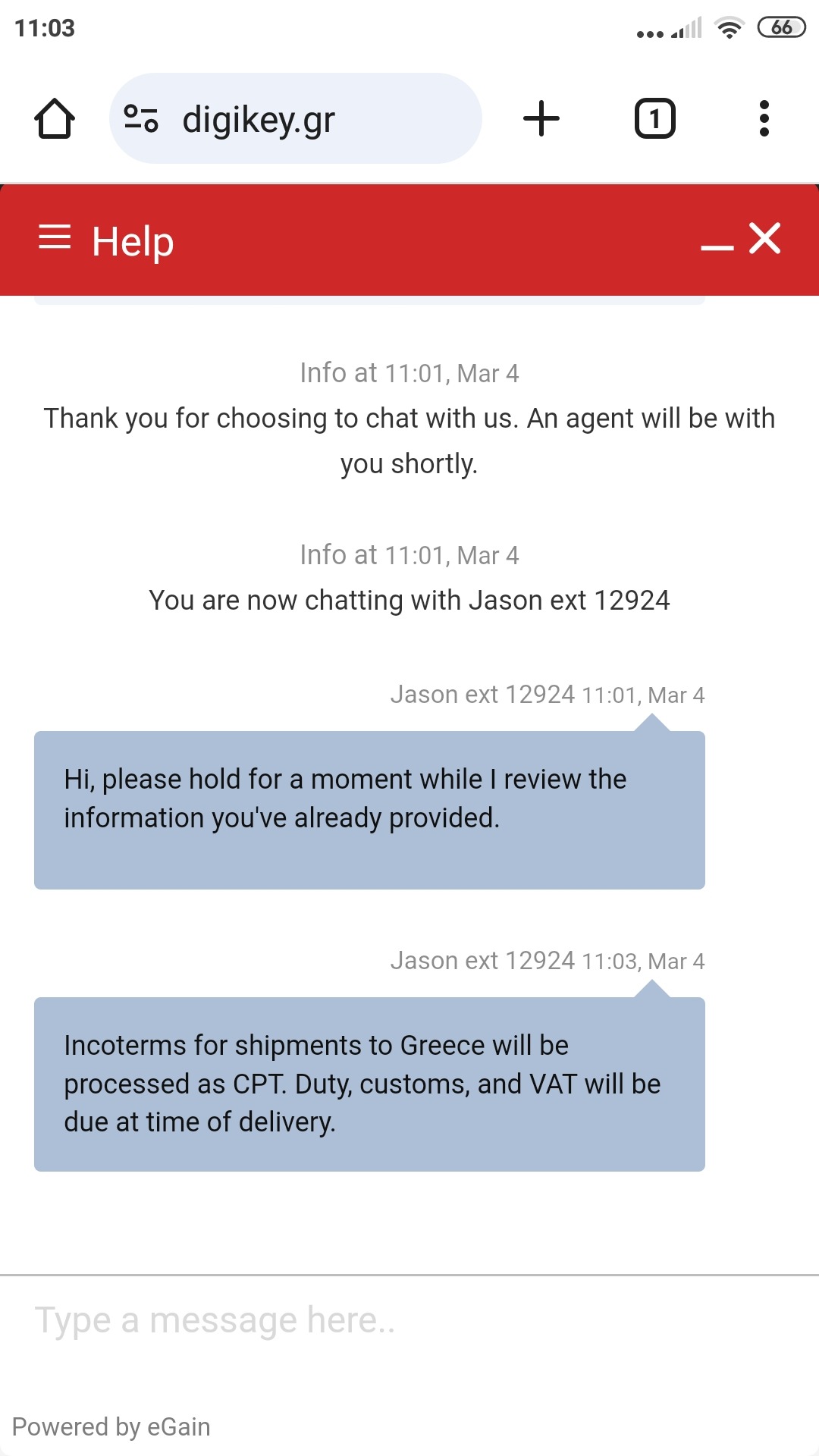Screen dimensions: 819x1456
Task: Open the browser overflow menu
Action: coord(764,119)
